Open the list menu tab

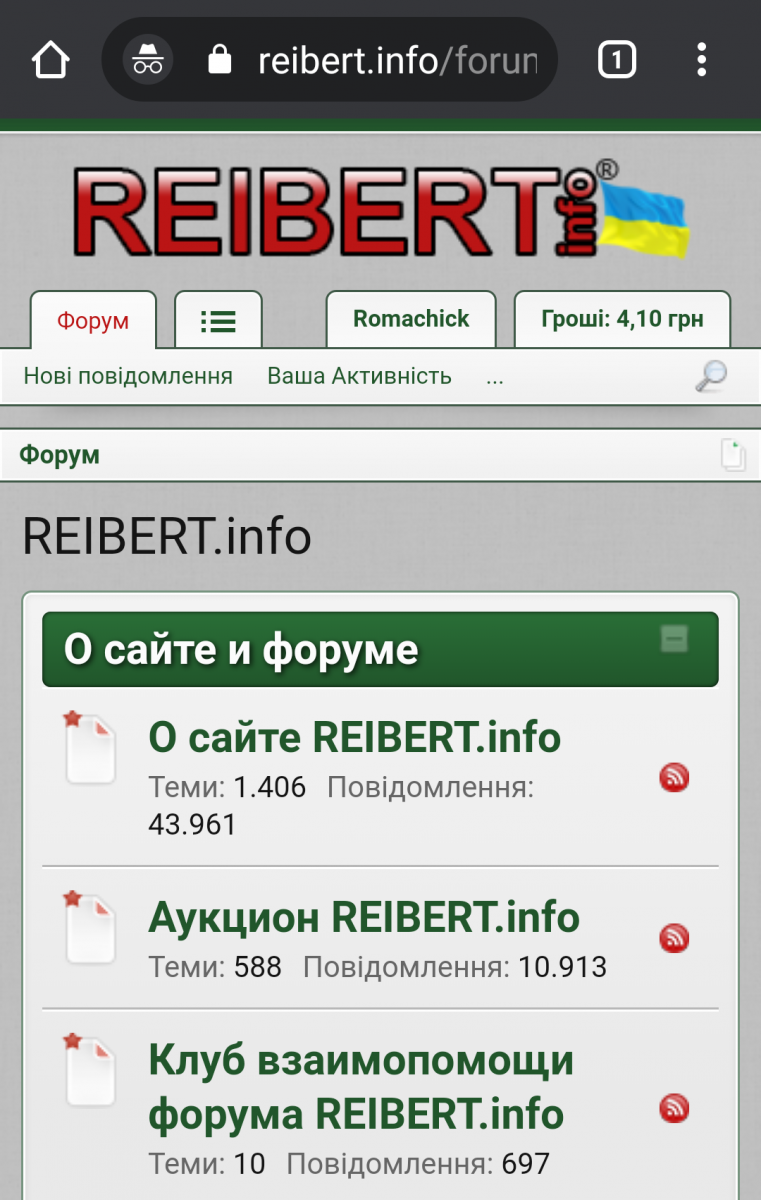point(218,320)
